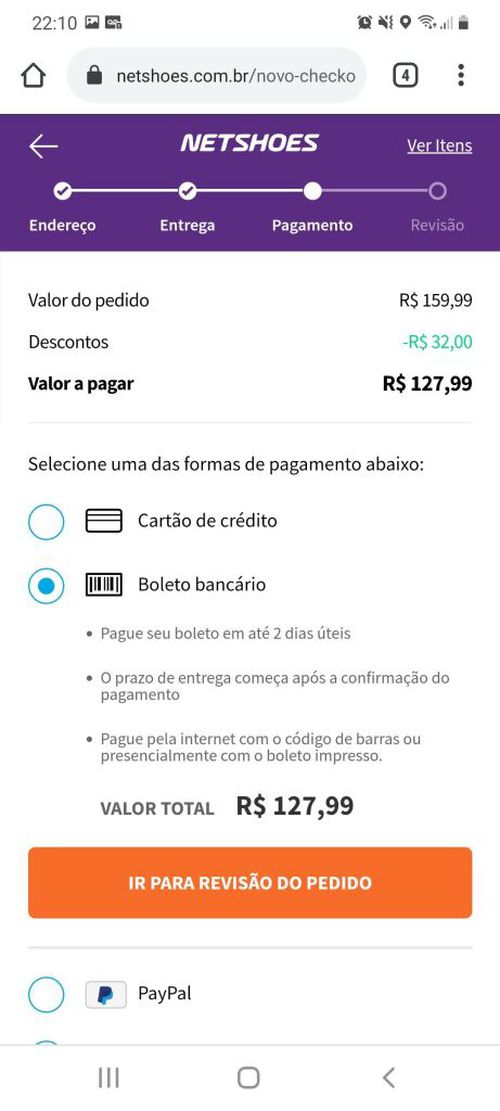
Task: Open the browser home page icon
Action: 34,76
